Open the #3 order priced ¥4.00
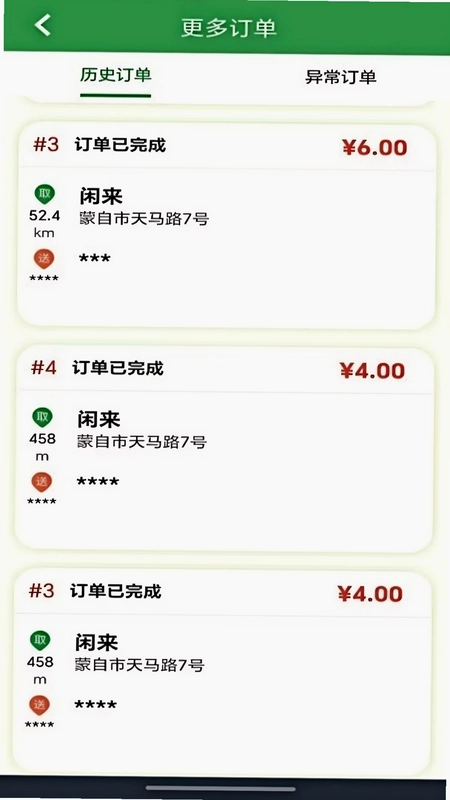This screenshot has width=450, height=800. click(222, 672)
